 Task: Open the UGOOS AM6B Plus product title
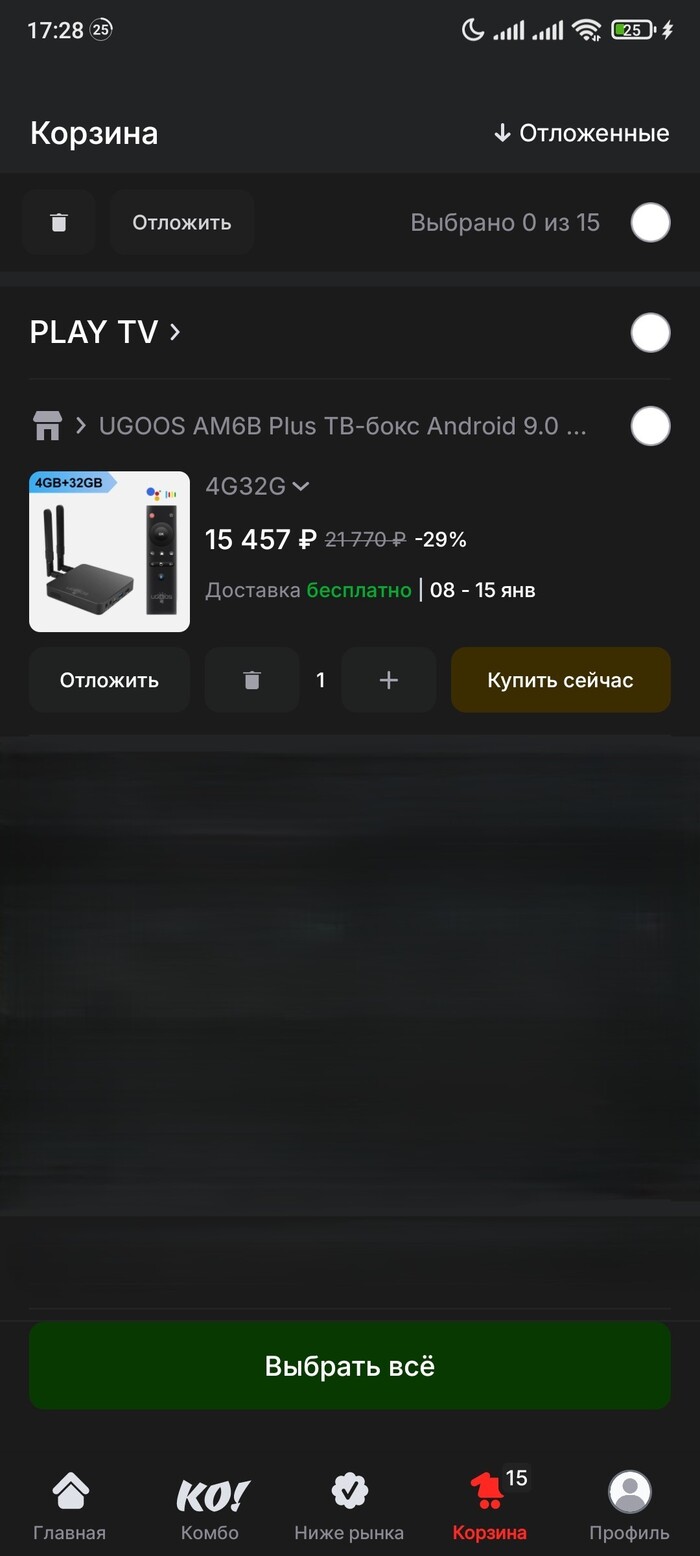342,426
